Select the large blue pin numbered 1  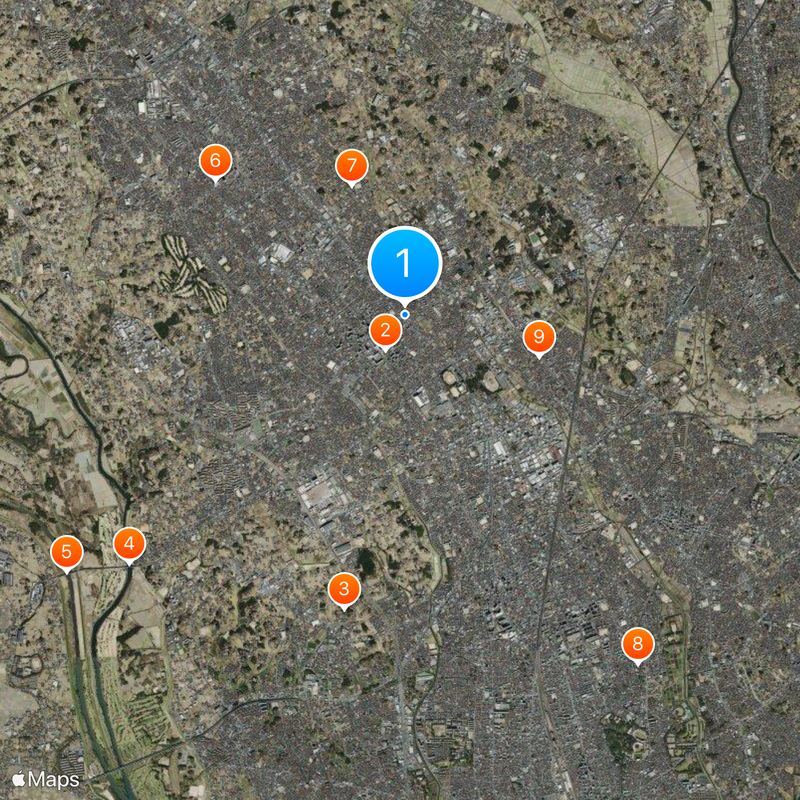[x=405, y=263]
